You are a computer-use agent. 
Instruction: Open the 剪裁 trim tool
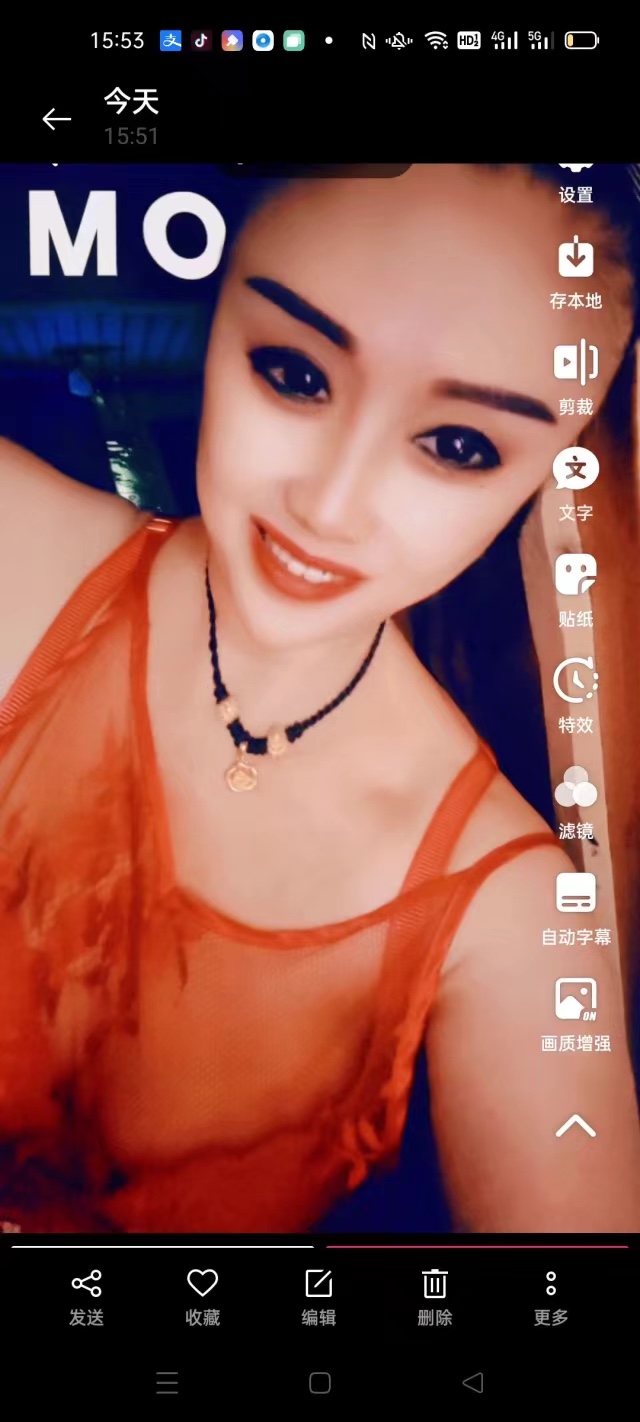click(x=576, y=378)
